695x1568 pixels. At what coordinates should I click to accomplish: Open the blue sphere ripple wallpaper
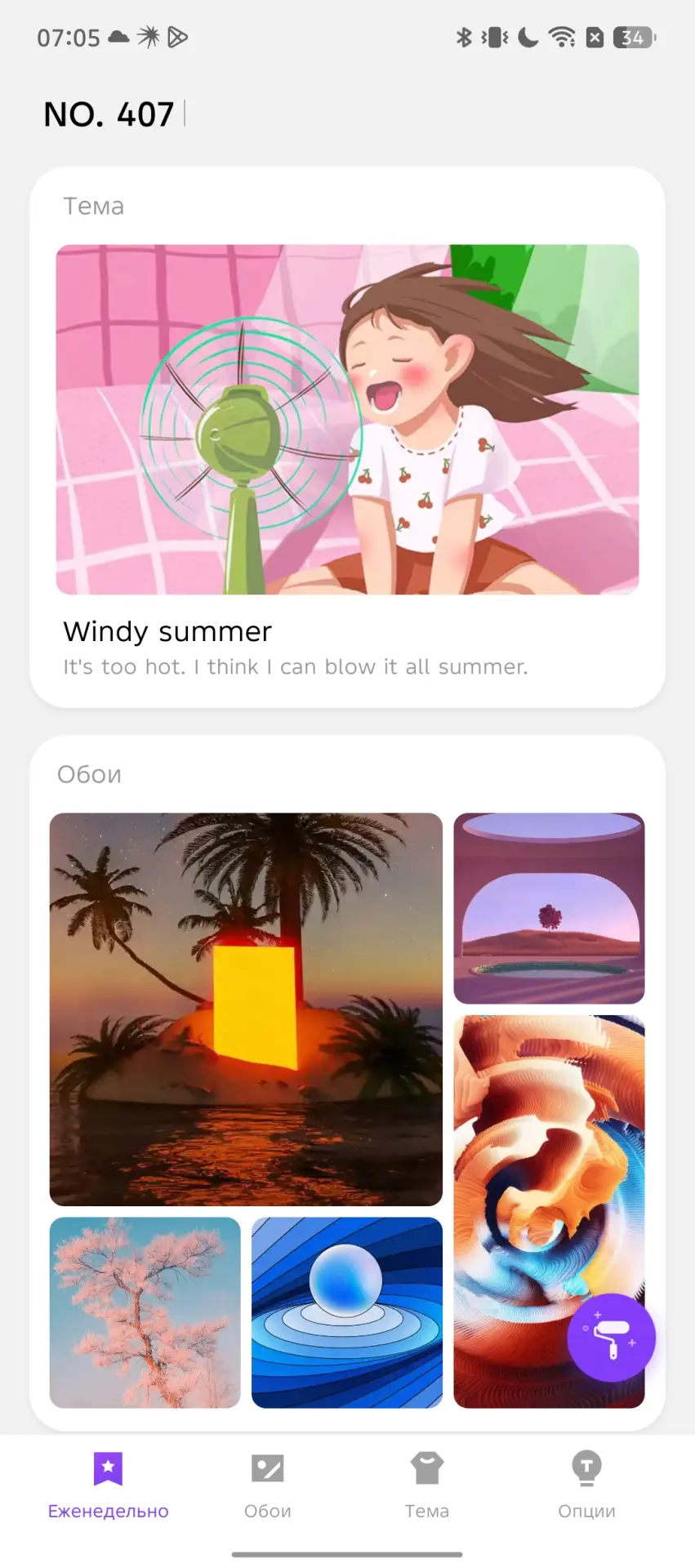[347, 1312]
